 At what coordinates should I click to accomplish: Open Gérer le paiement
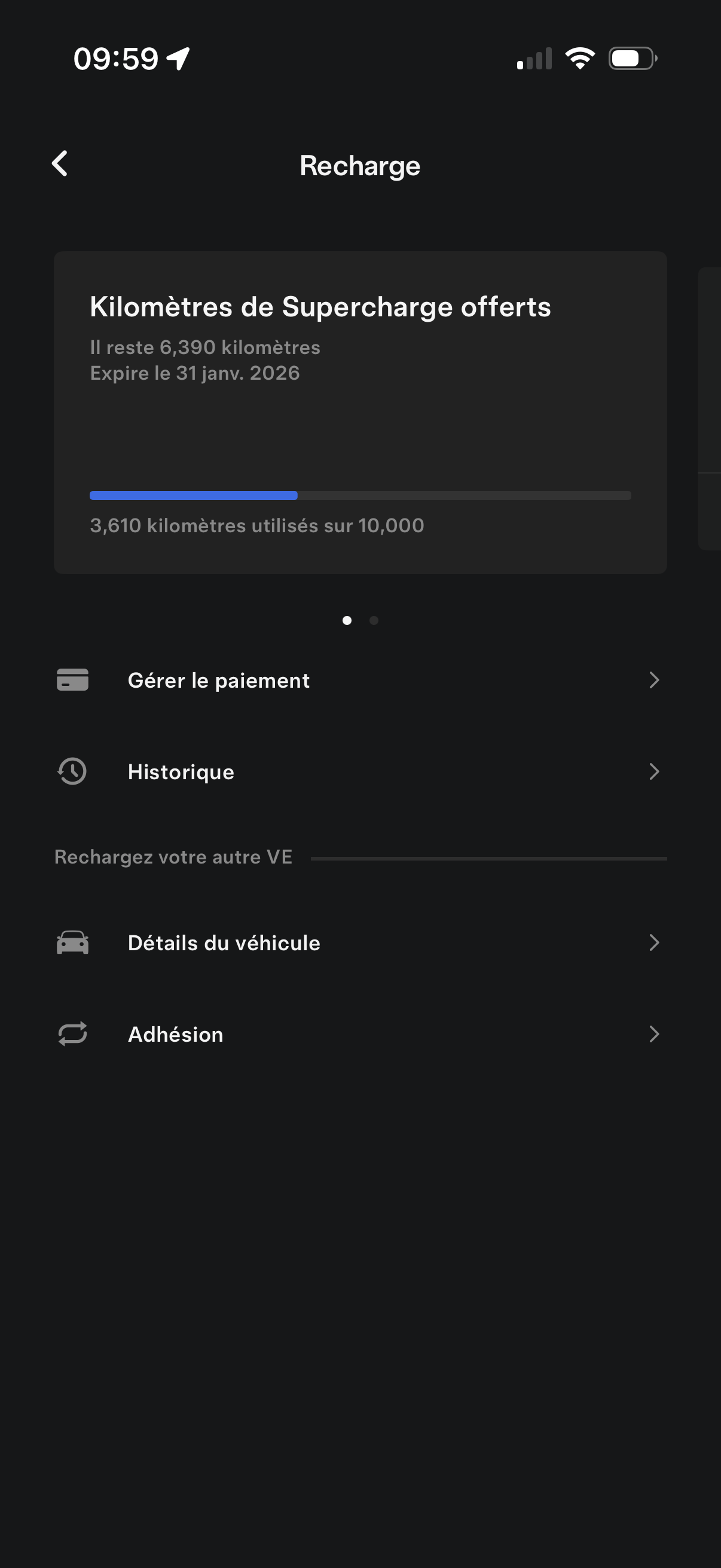click(x=359, y=680)
